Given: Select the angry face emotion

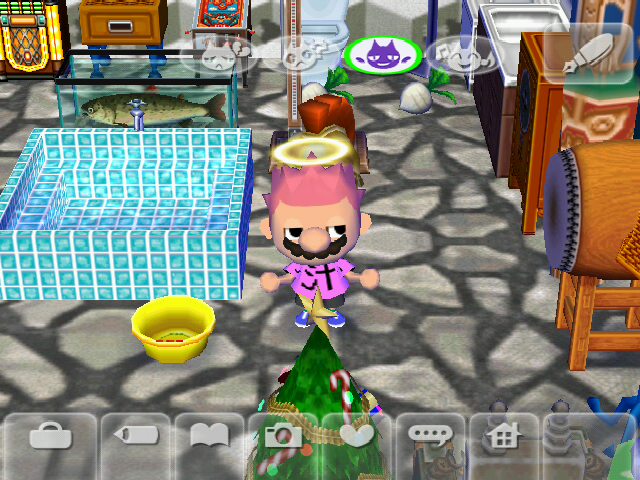Looking at the screenshot, I should 298,56.
